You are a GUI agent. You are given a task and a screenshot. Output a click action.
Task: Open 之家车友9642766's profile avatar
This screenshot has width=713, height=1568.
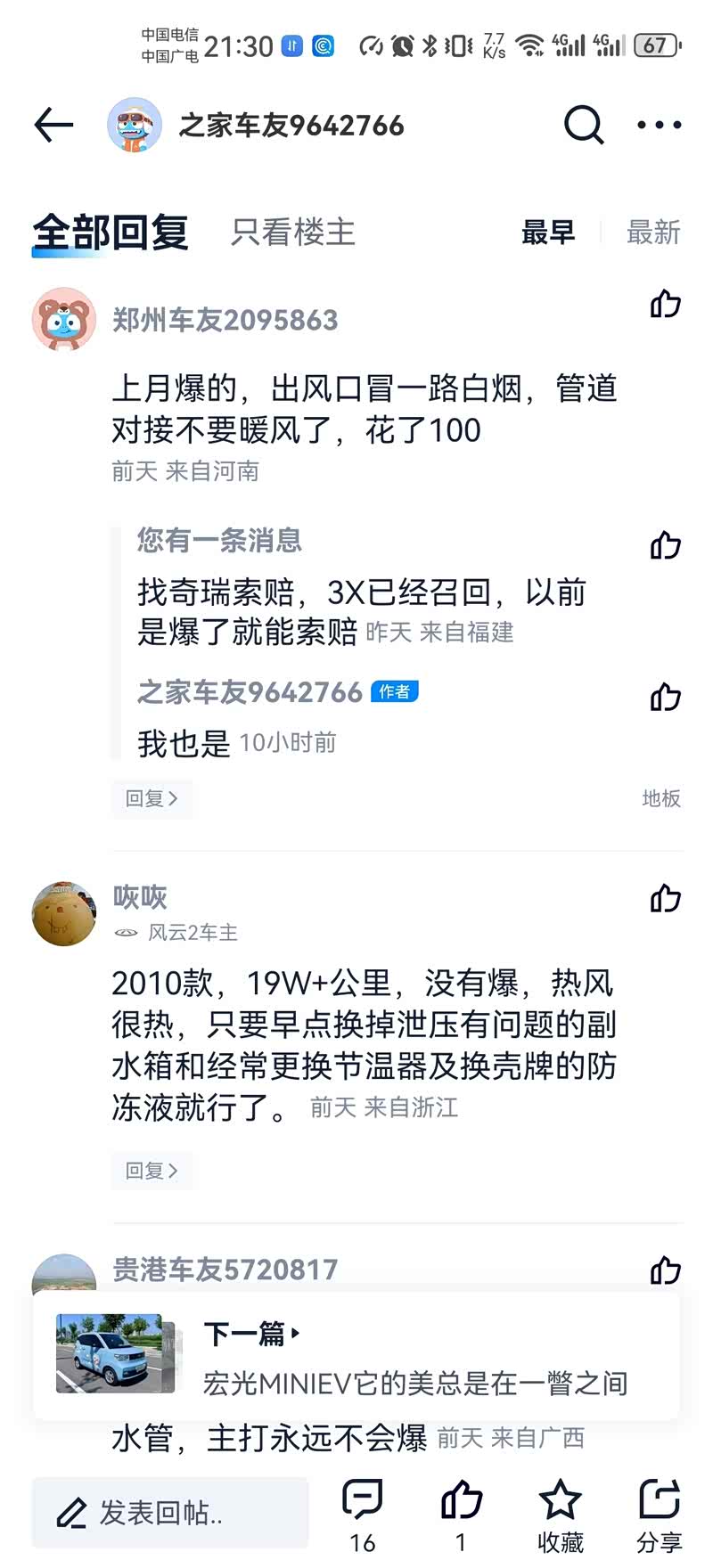point(135,126)
